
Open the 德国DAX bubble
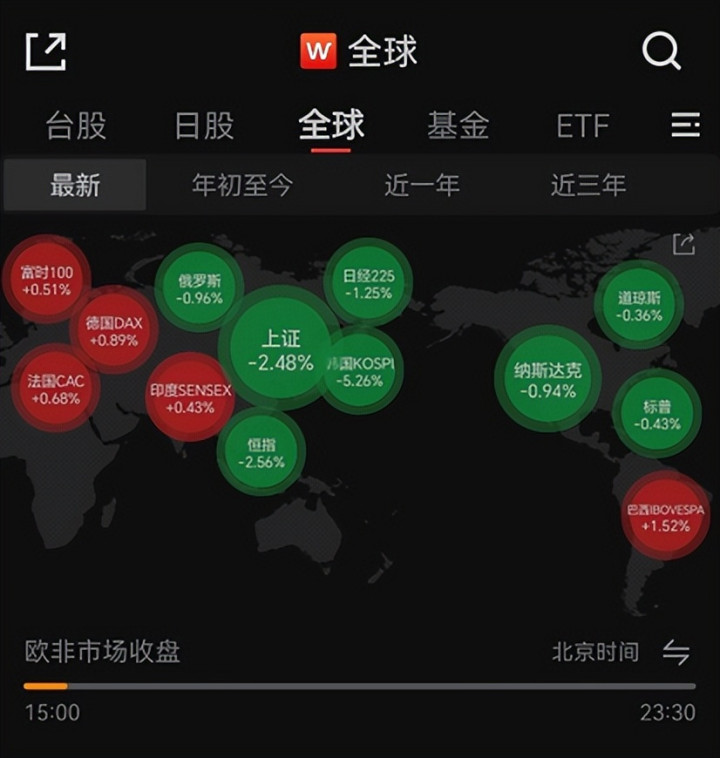coord(113,330)
